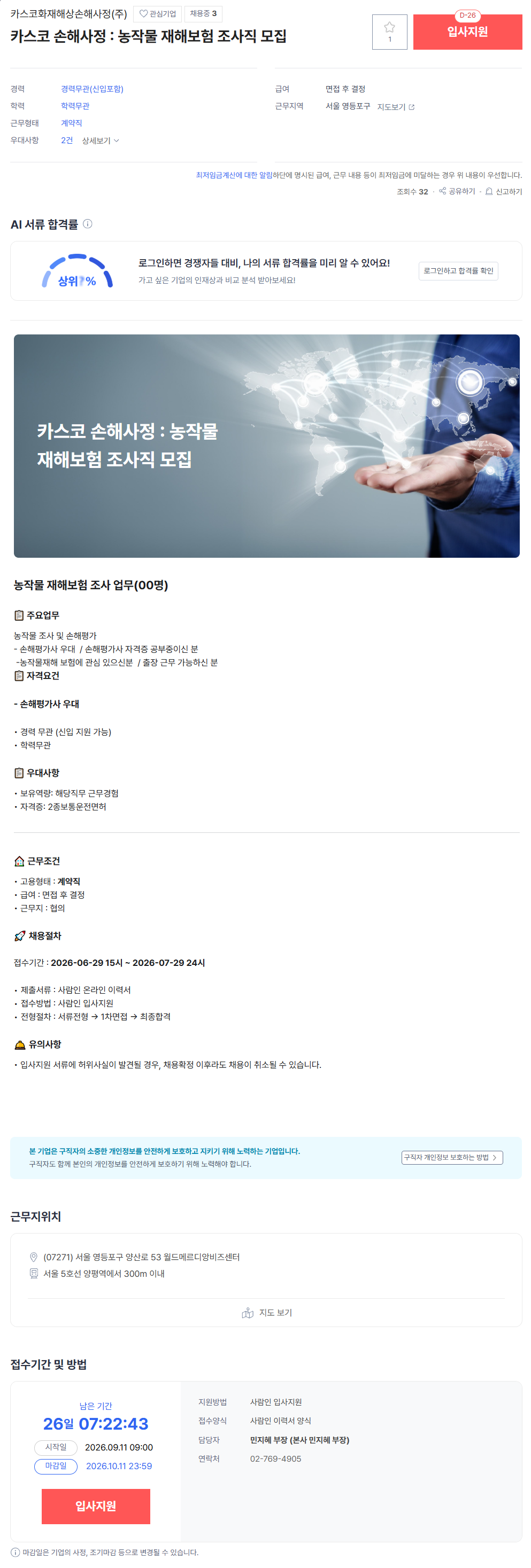Screen dimensions: 531x1568
Task: Open 카스코화재해상손해사정(주) company page
Action: [69, 13]
